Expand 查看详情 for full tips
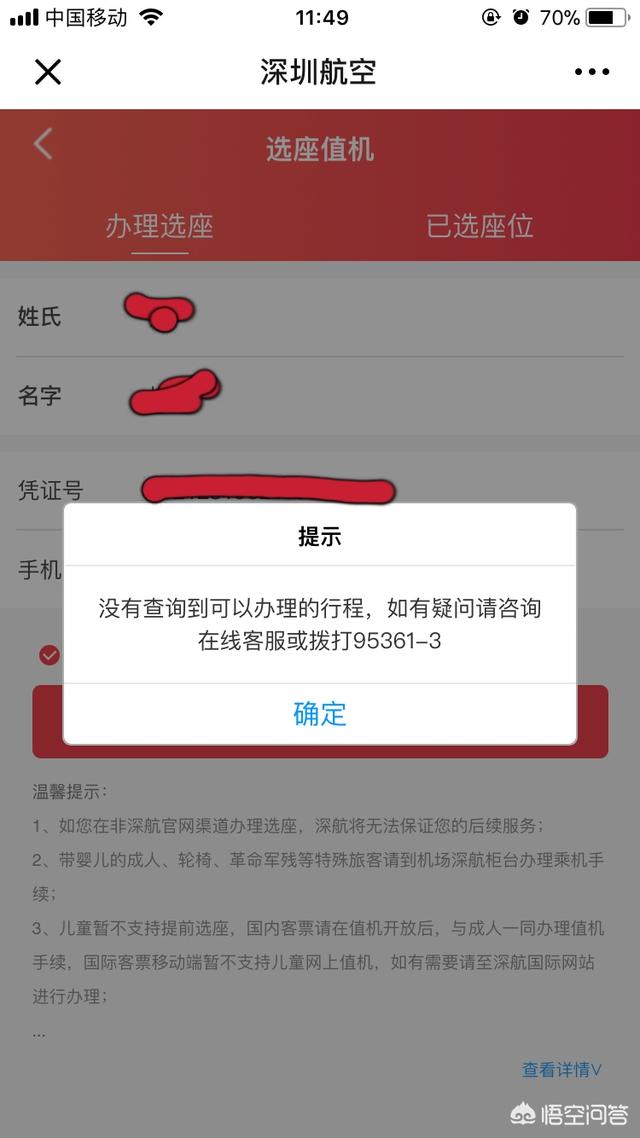 click(562, 1069)
